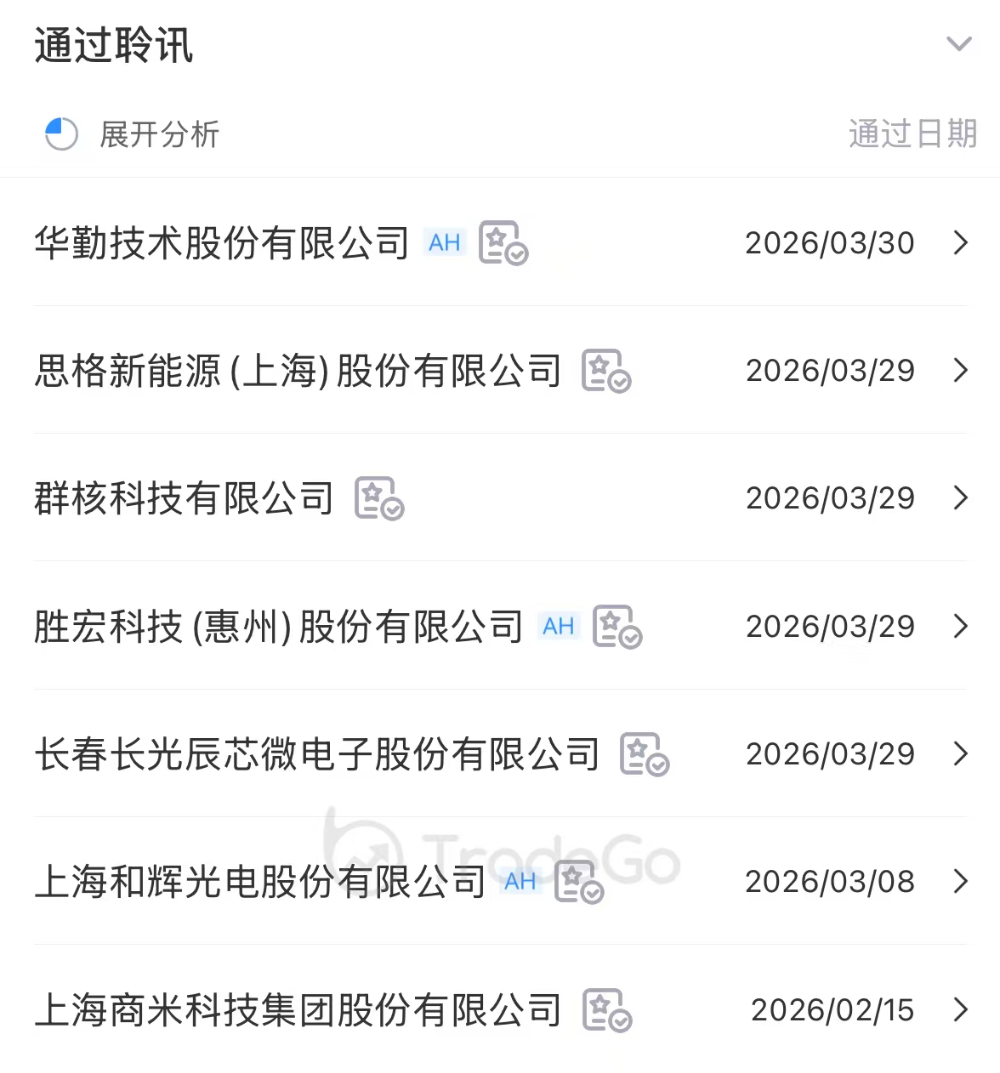This screenshot has height=1073, width=1000.
Task: Collapse the 通过聆讯 section chevron
Action: (x=959, y=44)
